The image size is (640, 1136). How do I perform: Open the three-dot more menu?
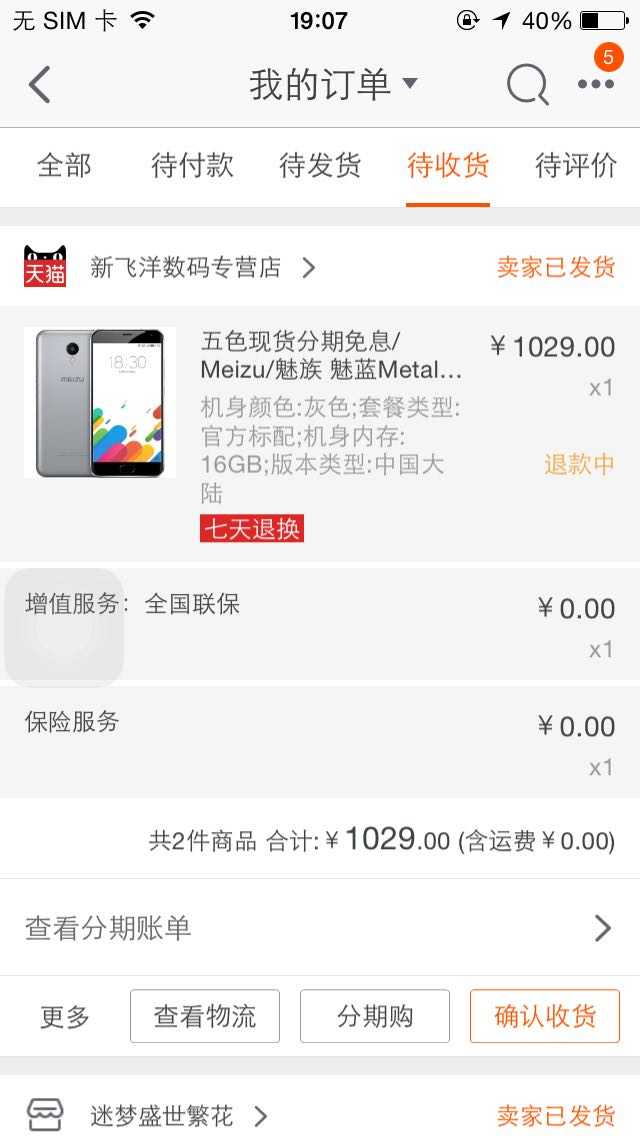tap(596, 85)
